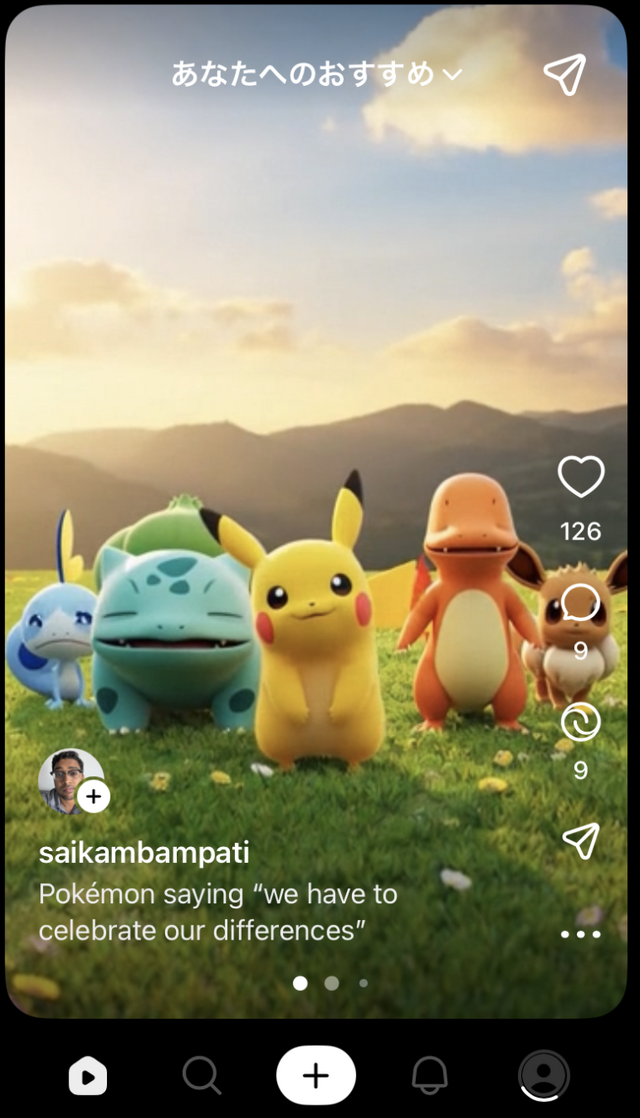Open the notifications bell
The height and width of the screenshot is (1118, 640).
[x=430, y=1076]
